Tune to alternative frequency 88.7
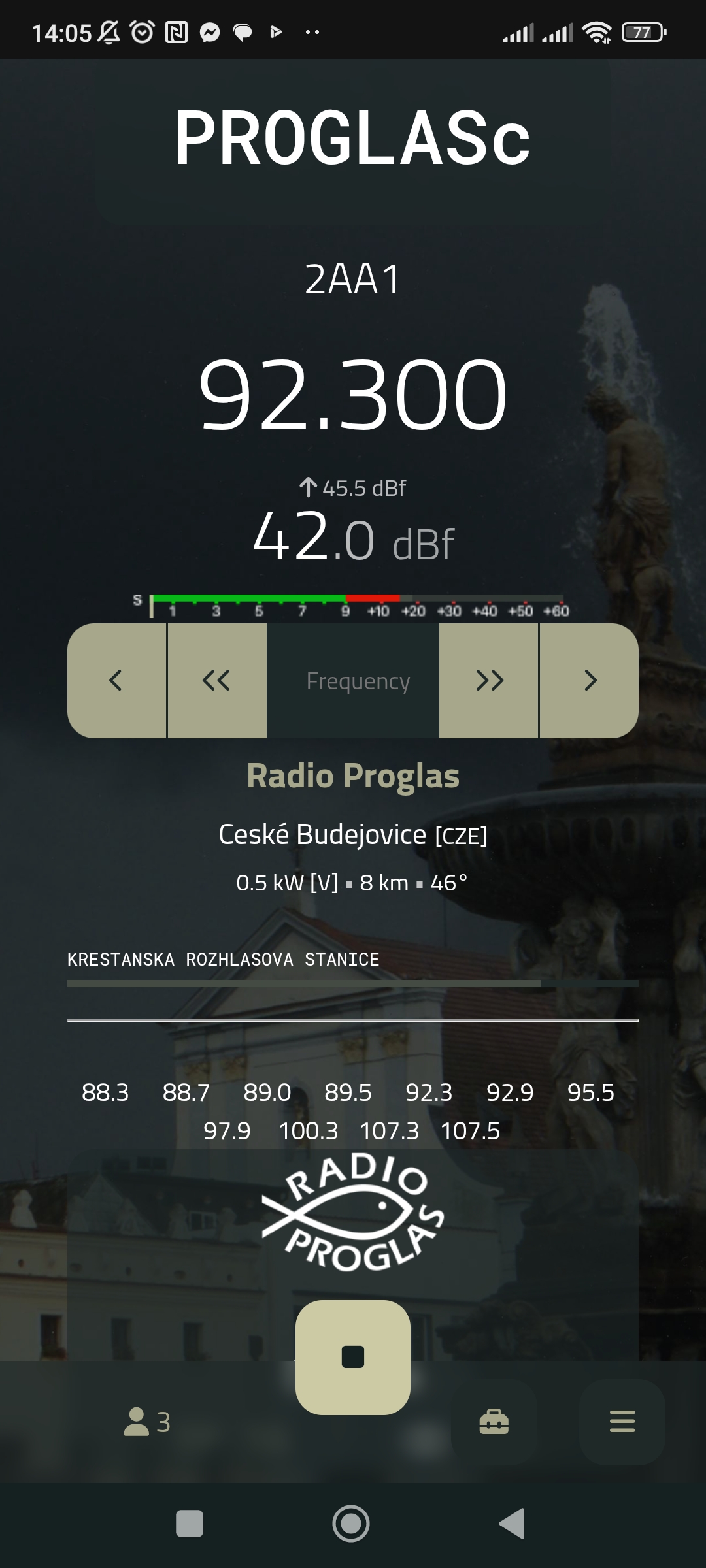Screen dimensions: 706x1568 186,1092
